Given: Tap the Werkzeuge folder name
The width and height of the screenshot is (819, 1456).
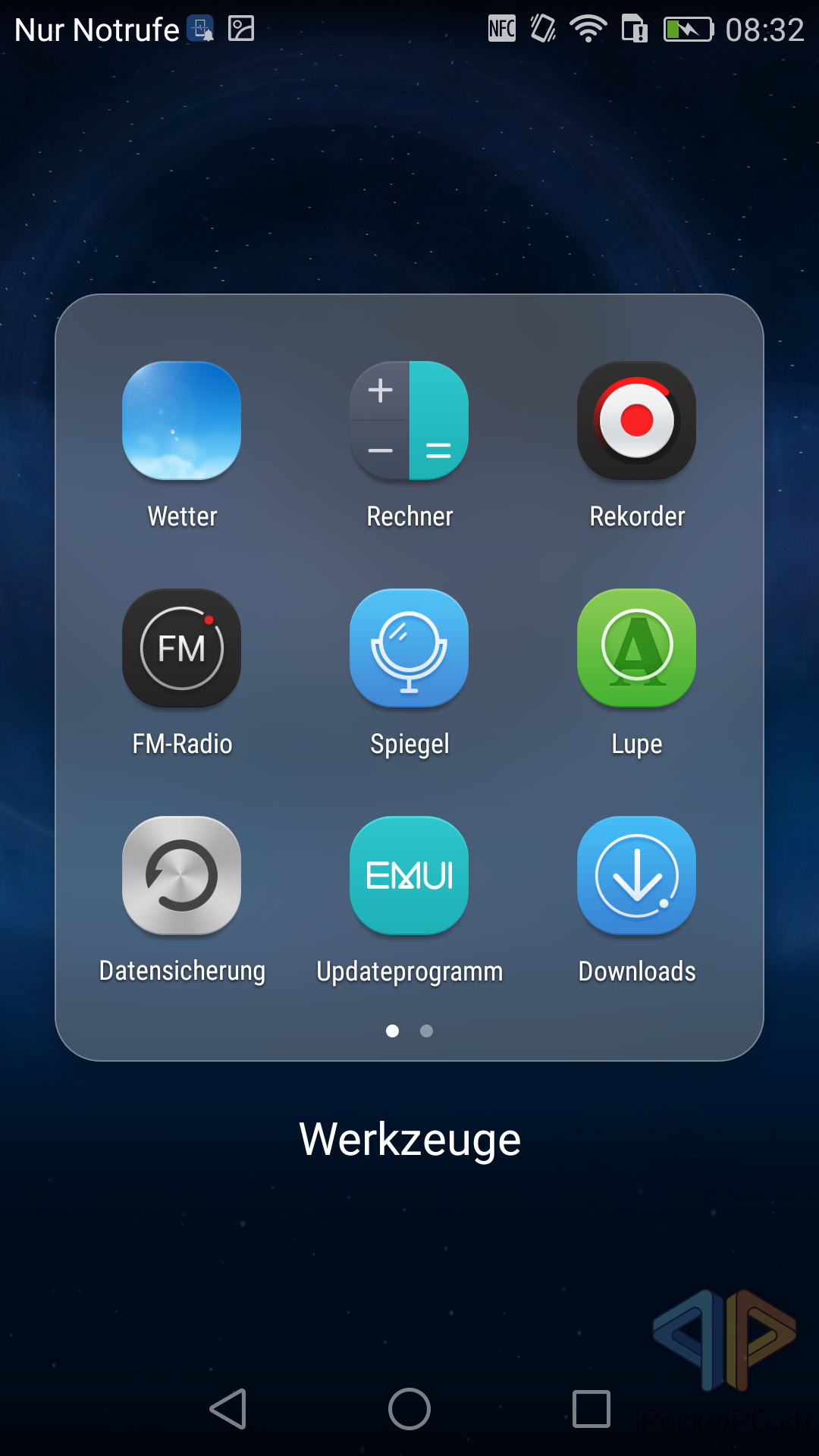Looking at the screenshot, I should (x=409, y=1140).
